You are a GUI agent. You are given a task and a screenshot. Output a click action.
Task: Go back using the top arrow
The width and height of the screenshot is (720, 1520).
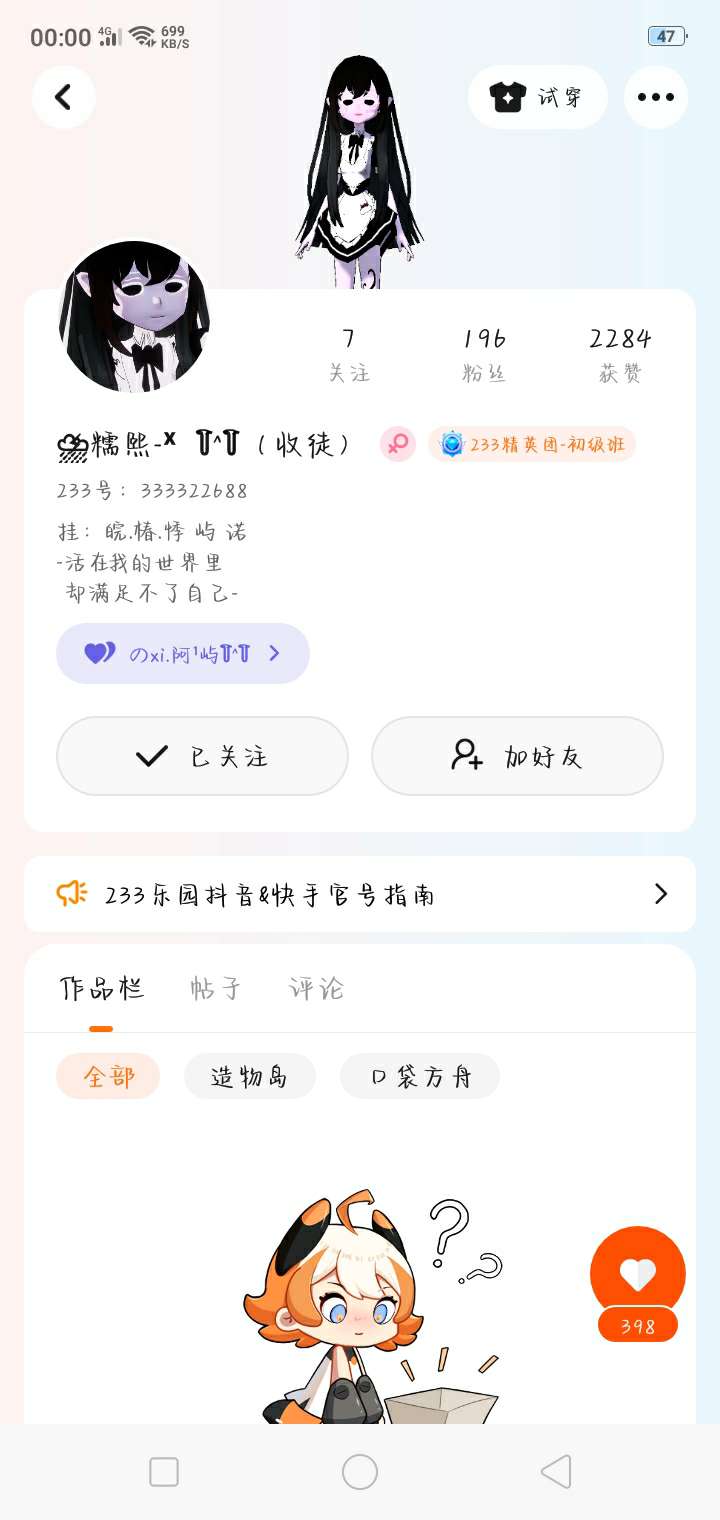pyautogui.click(x=64, y=97)
